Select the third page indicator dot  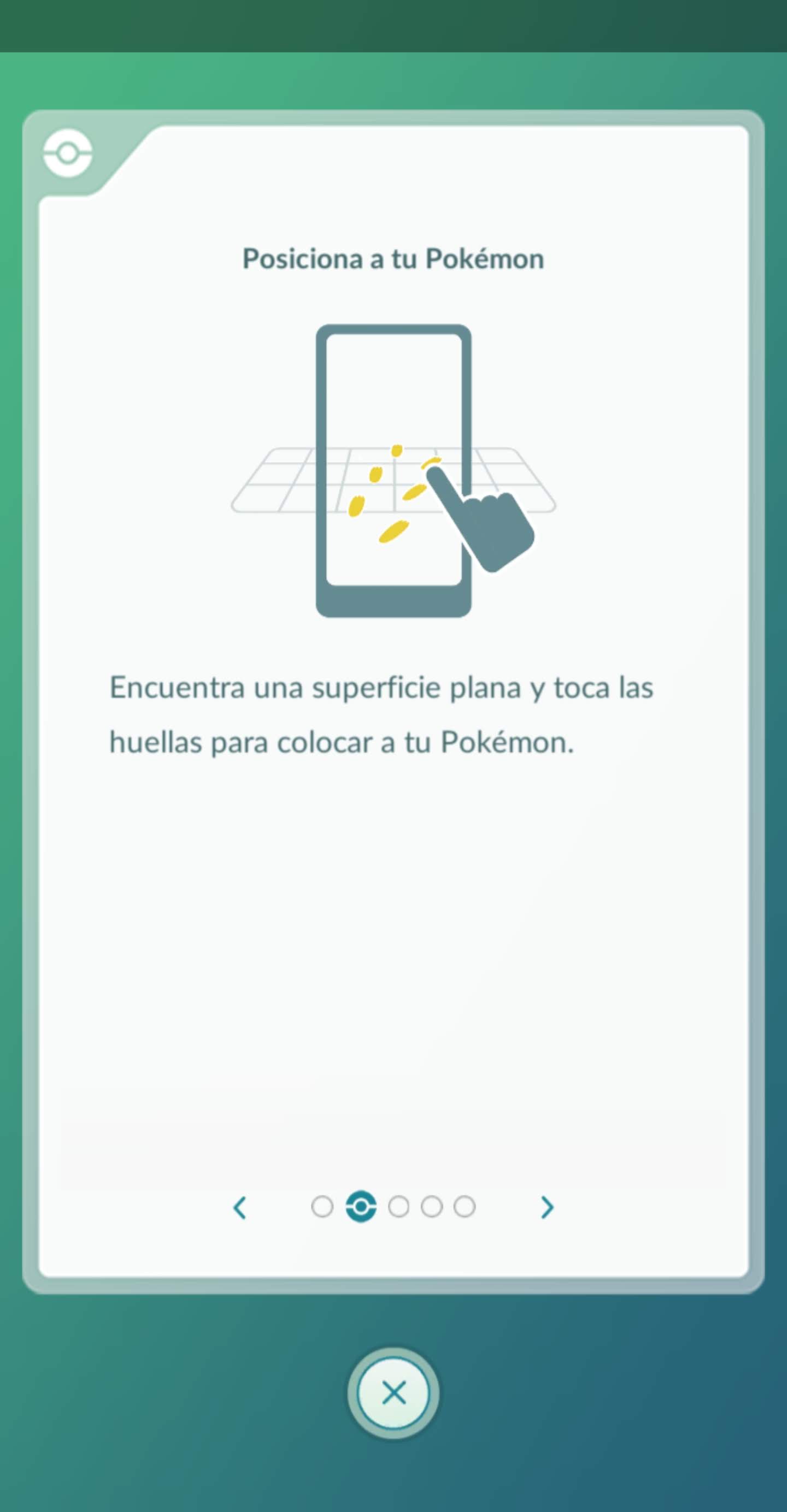pyautogui.click(x=399, y=1207)
